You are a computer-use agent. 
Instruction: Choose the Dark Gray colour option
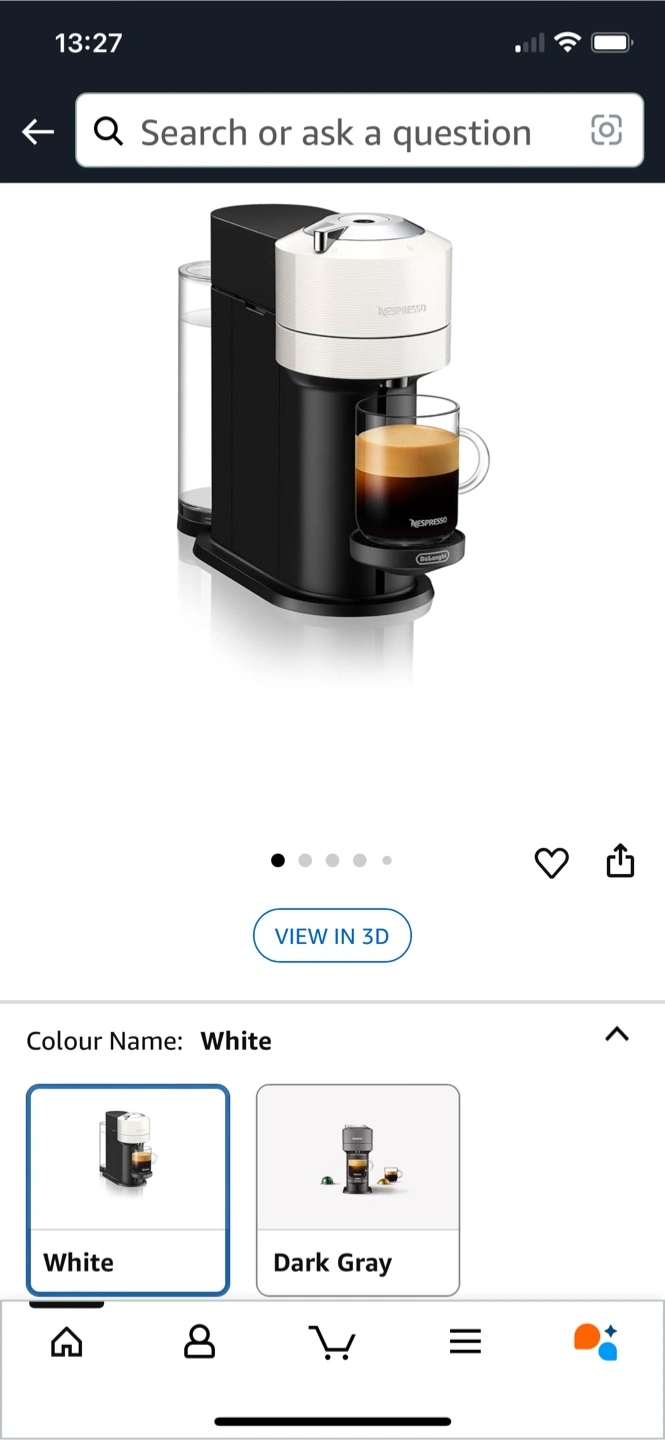tap(358, 1190)
